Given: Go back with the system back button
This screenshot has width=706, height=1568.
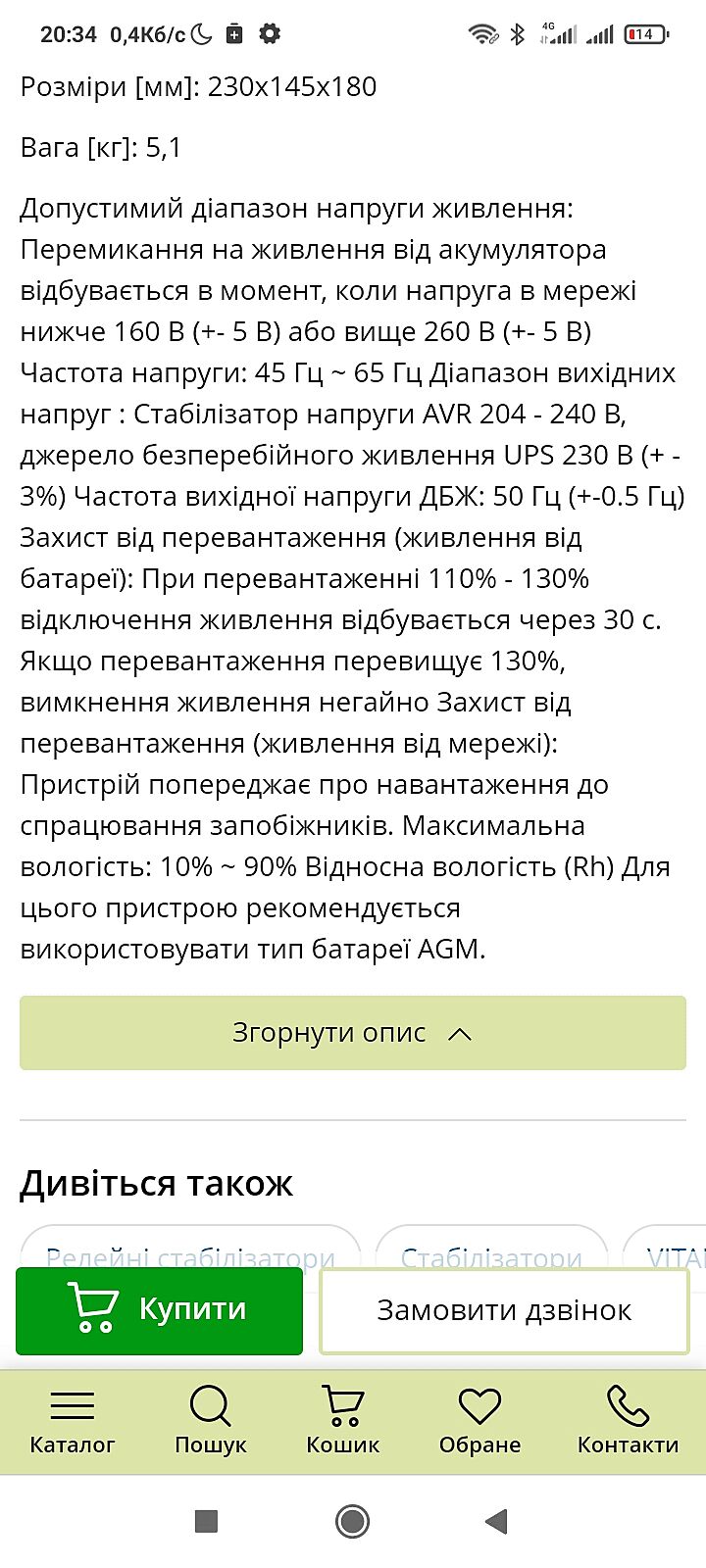Looking at the screenshot, I should pyautogui.click(x=496, y=1521).
